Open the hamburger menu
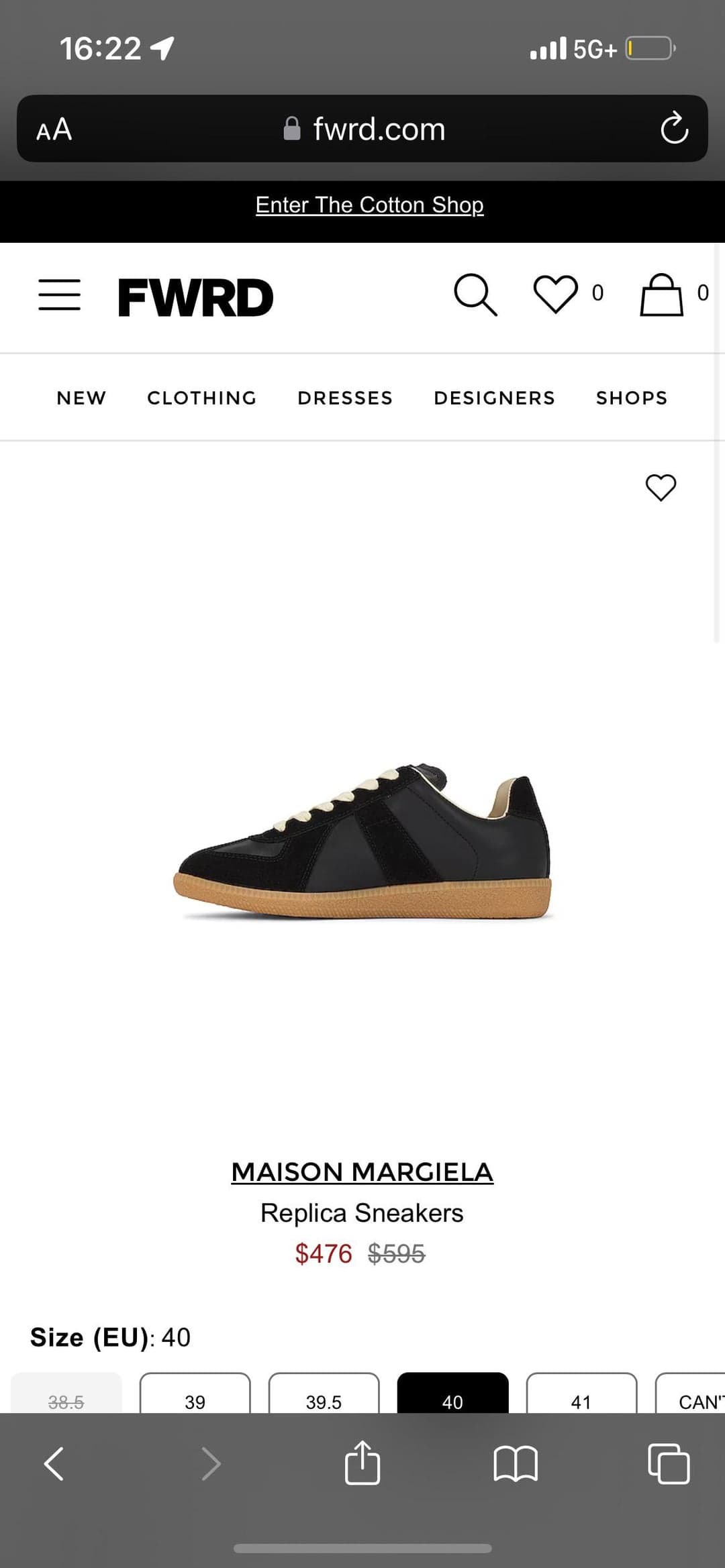The image size is (725, 1568). 59,295
